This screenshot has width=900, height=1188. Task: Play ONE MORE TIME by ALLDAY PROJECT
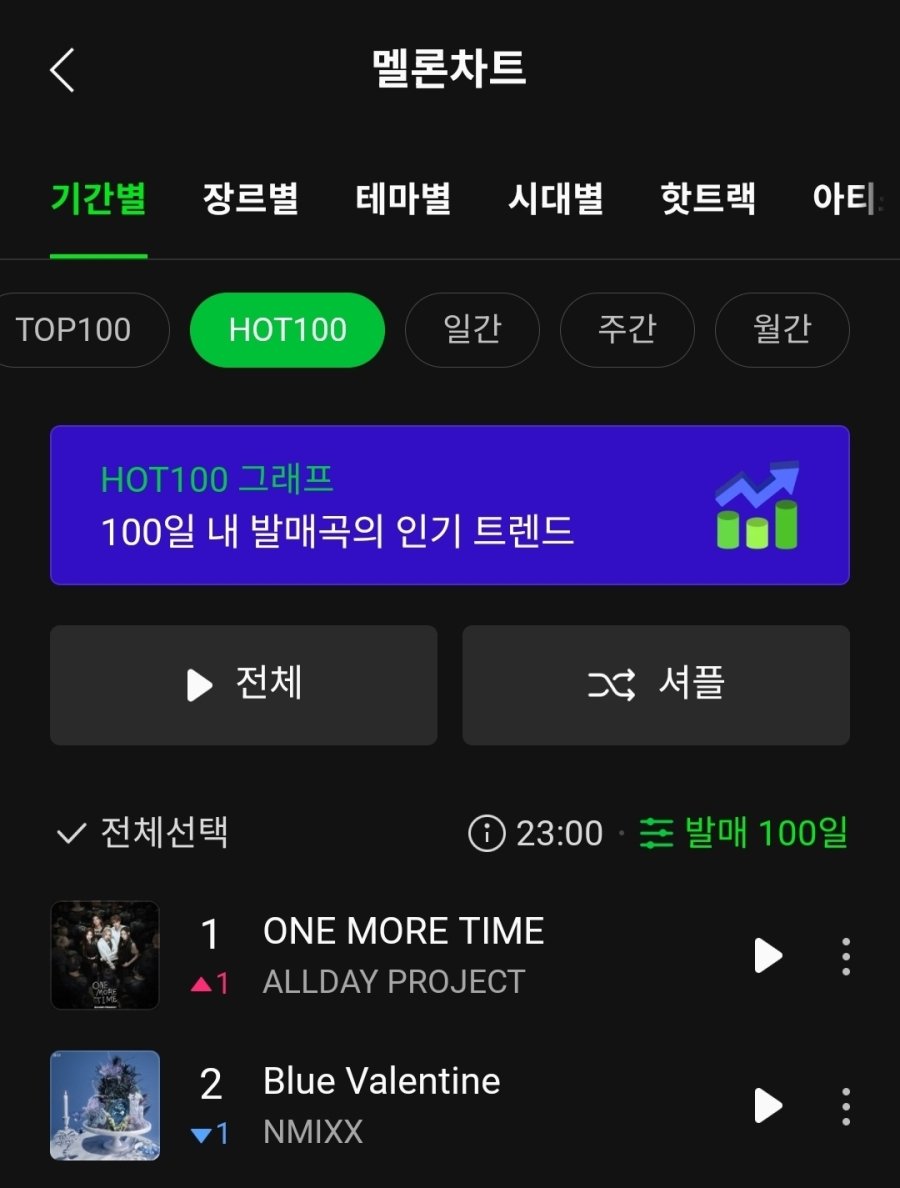click(767, 956)
